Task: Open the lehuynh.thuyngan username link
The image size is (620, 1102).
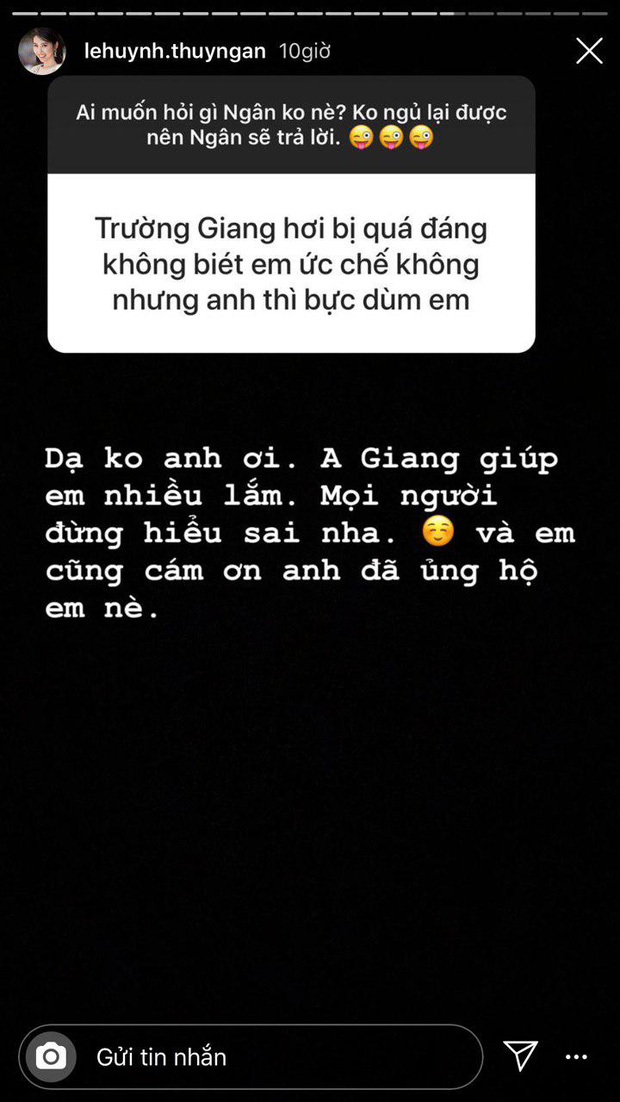Action: click(x=173, y=51)
